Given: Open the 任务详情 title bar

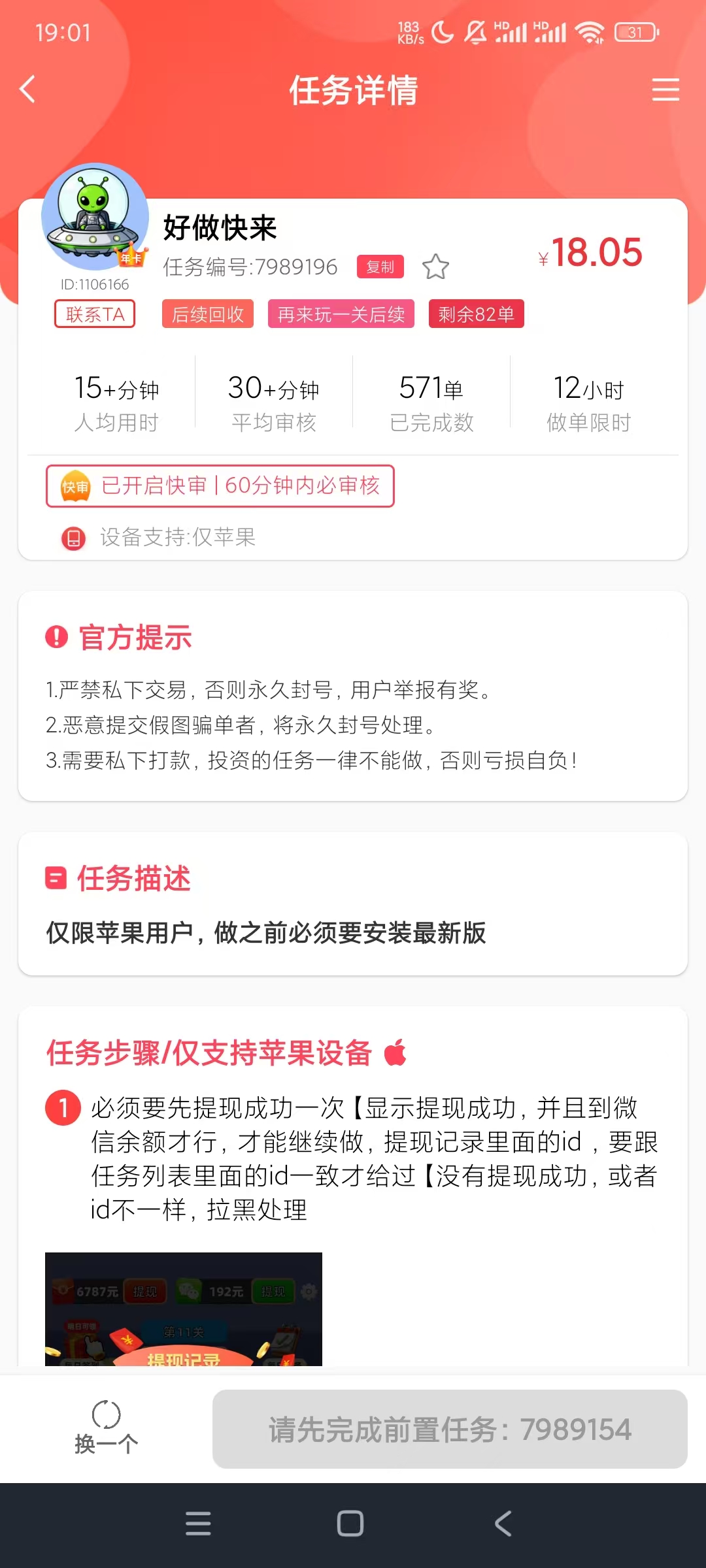Looking at the screenshot, I should [x=353, y=90].
